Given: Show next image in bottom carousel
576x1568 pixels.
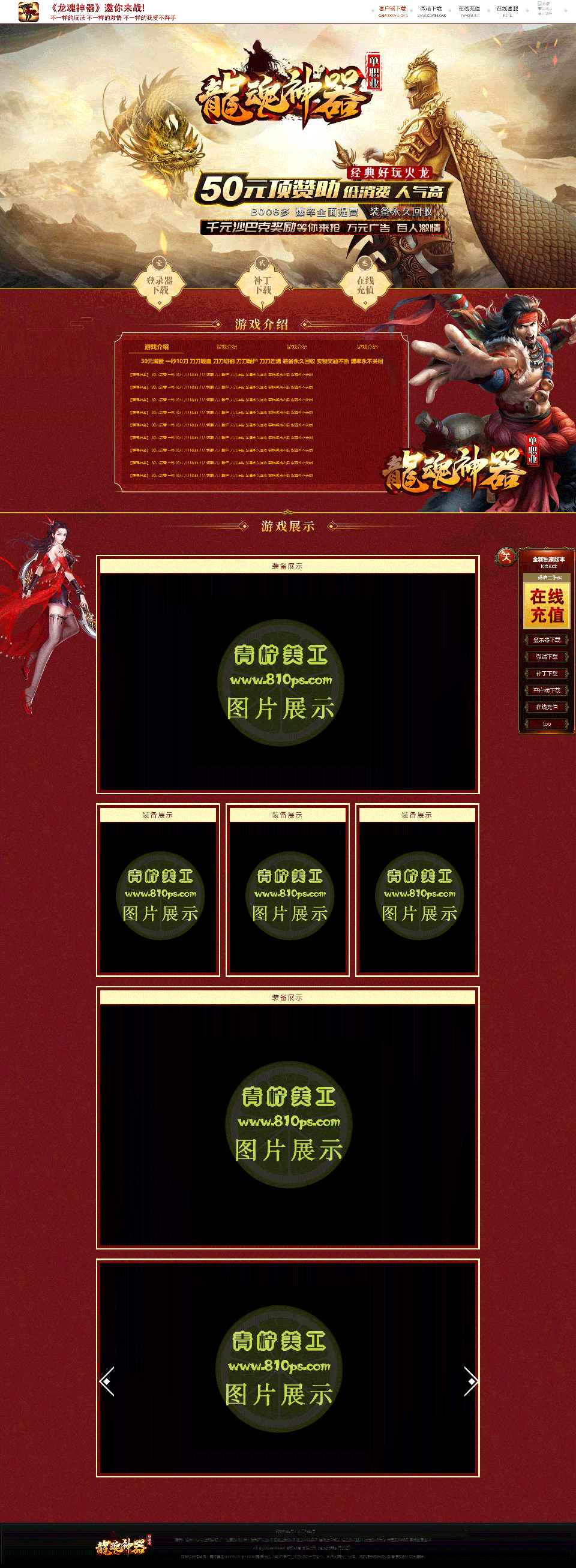Looking at the screenshot, I should 470,1381.
